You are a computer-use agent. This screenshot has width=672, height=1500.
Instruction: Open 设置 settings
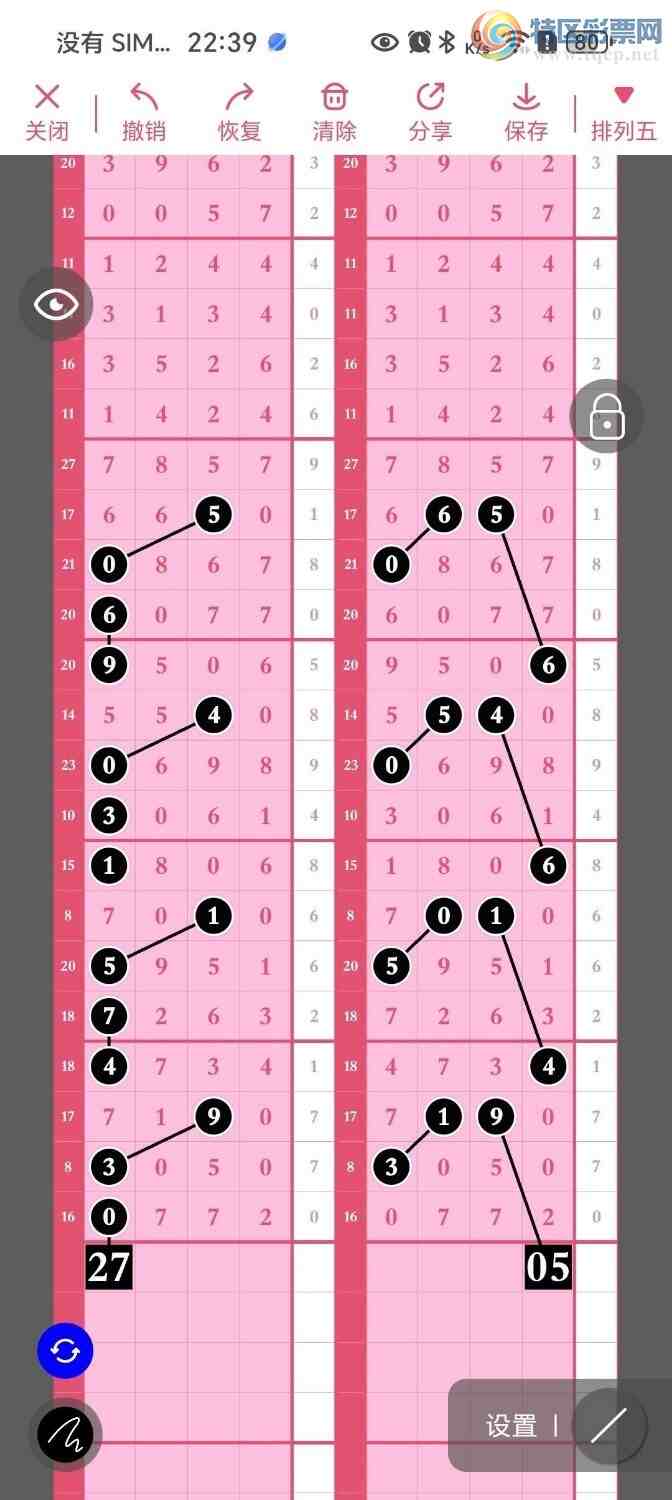point(511,1426)
